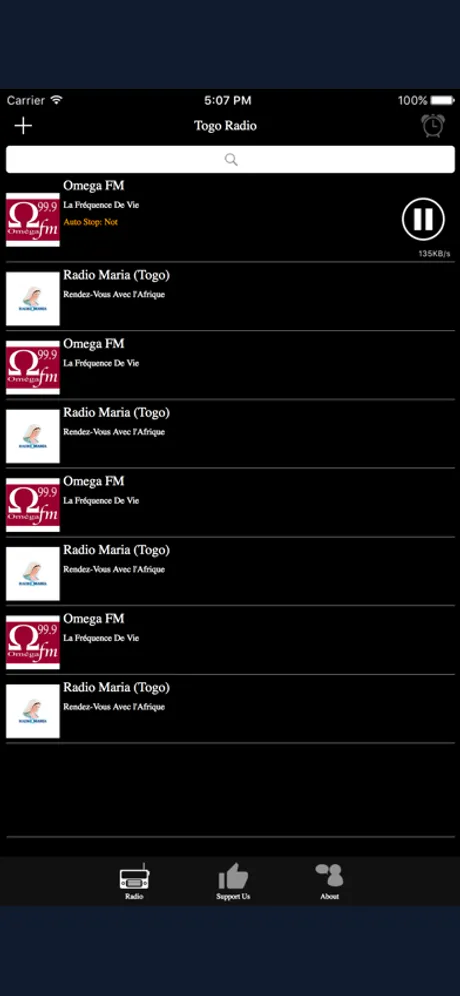460x996 pixels.
Task: Switch to the Radio tab
Action: pos(134,881)
